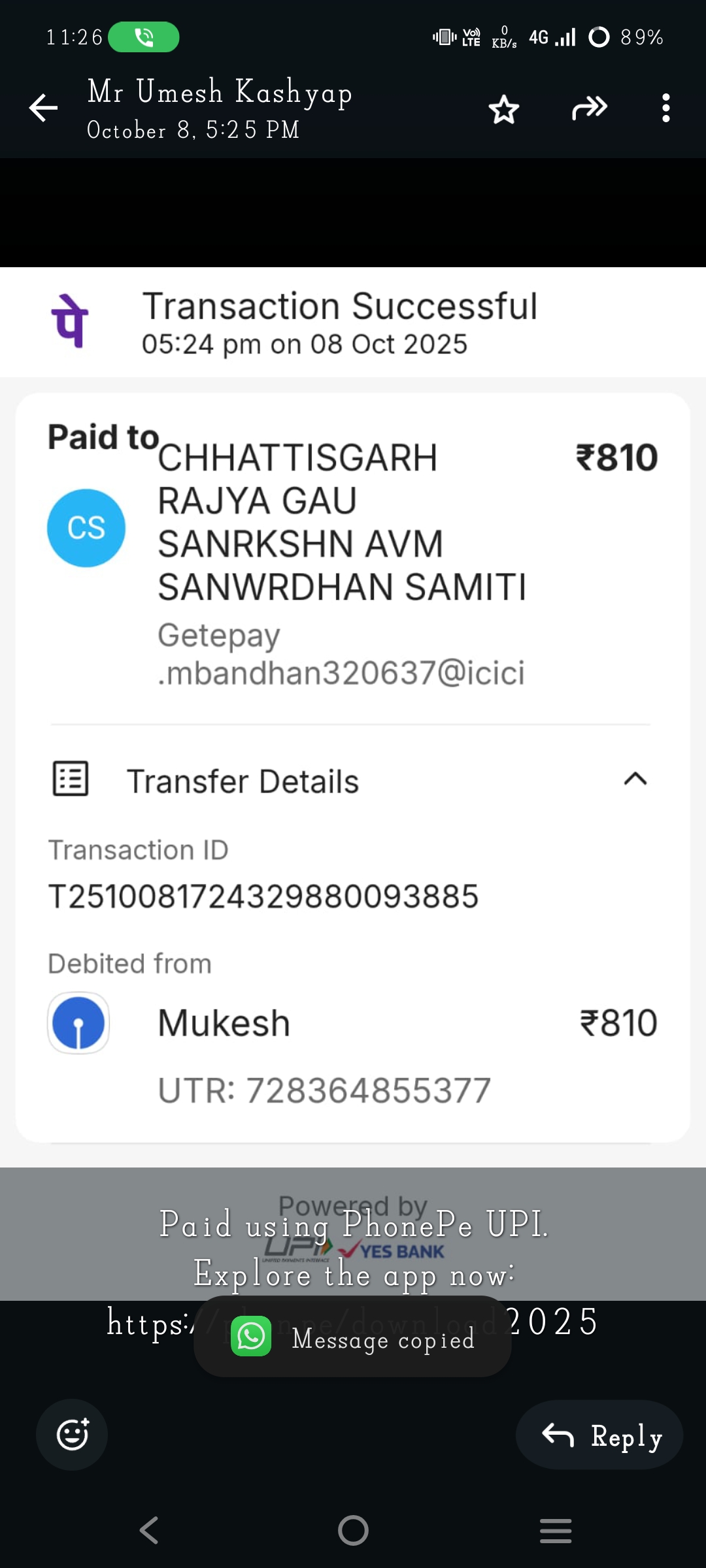The image size is (706, 1568).
Task: Open the three-dot overflow menu
Action: [665, 108]
